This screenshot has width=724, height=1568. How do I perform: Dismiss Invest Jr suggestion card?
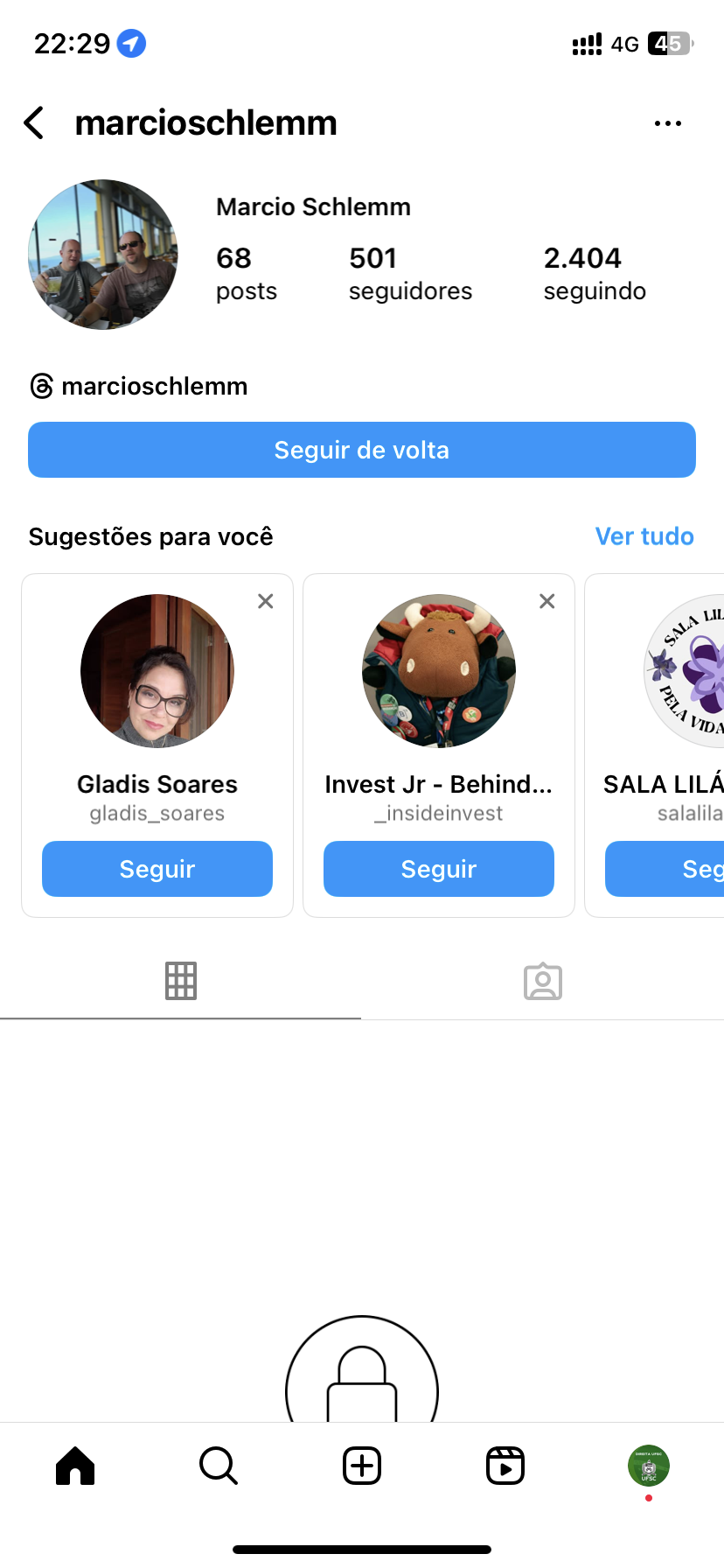[547, 601]
